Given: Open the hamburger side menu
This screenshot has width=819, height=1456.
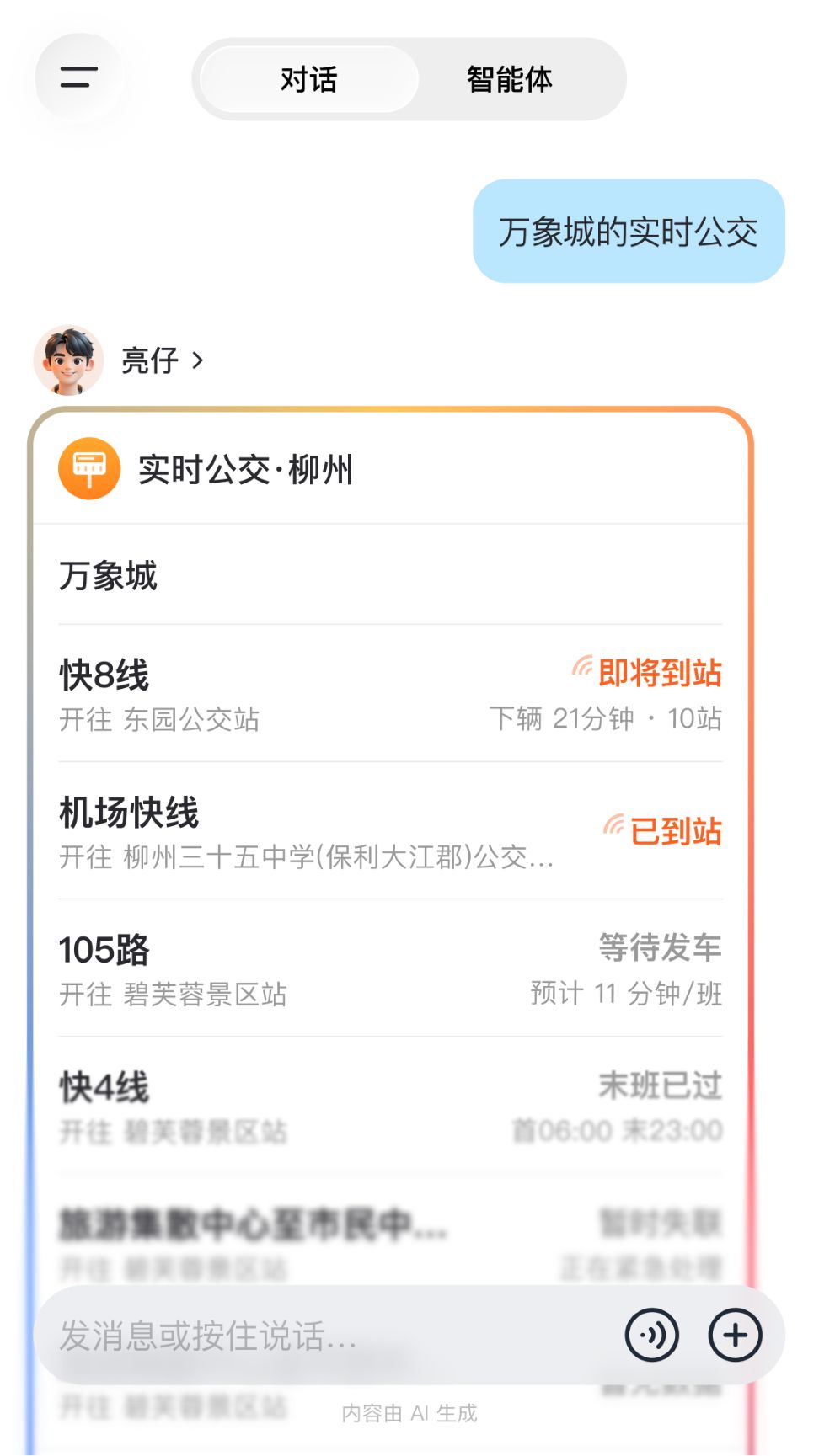Looking at the screenshot, I should pos(77,78).
